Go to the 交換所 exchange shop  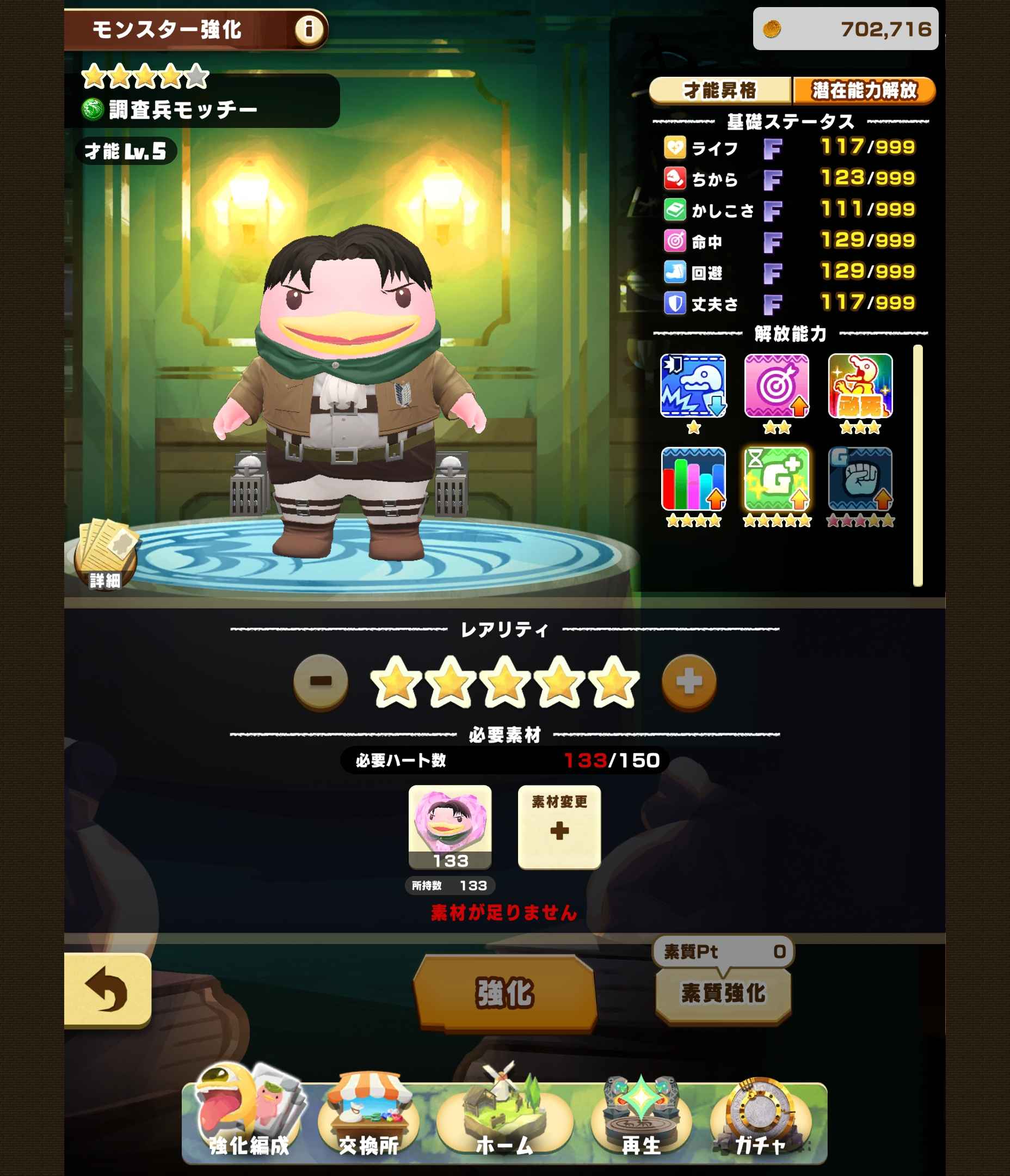pyautogui.click(x=369, y=1118)
